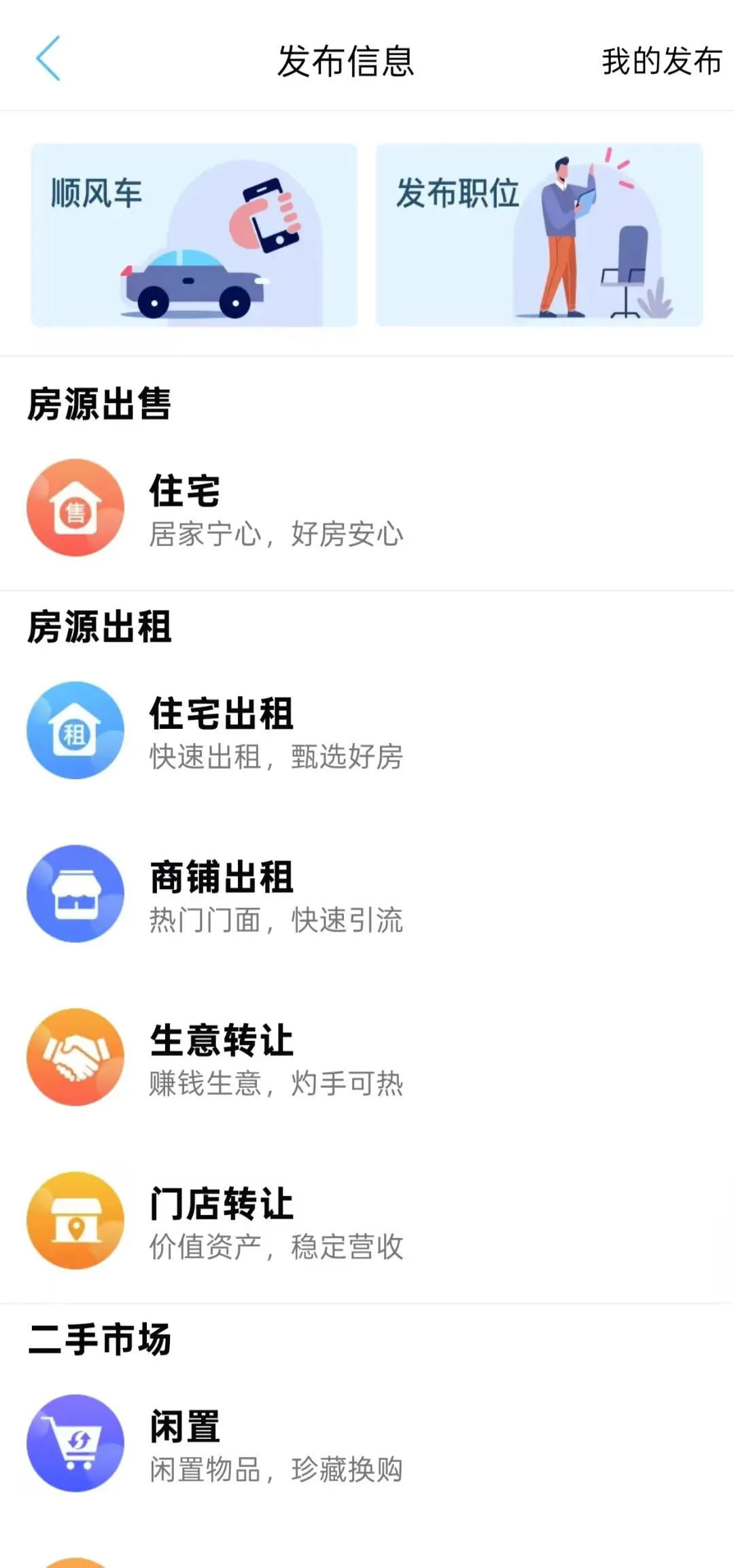
Task: Open 闲置 under 二手市场
Action: [367, 1444]
